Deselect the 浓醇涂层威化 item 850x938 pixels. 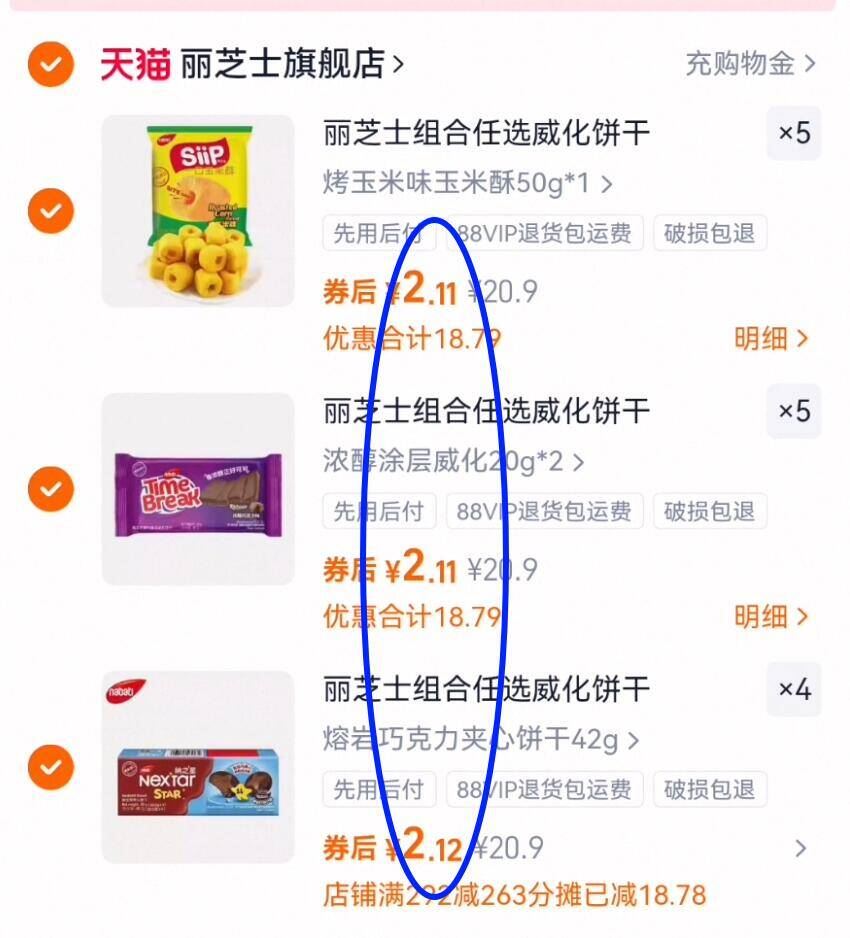pyautogui.click(x=49, y=490)
